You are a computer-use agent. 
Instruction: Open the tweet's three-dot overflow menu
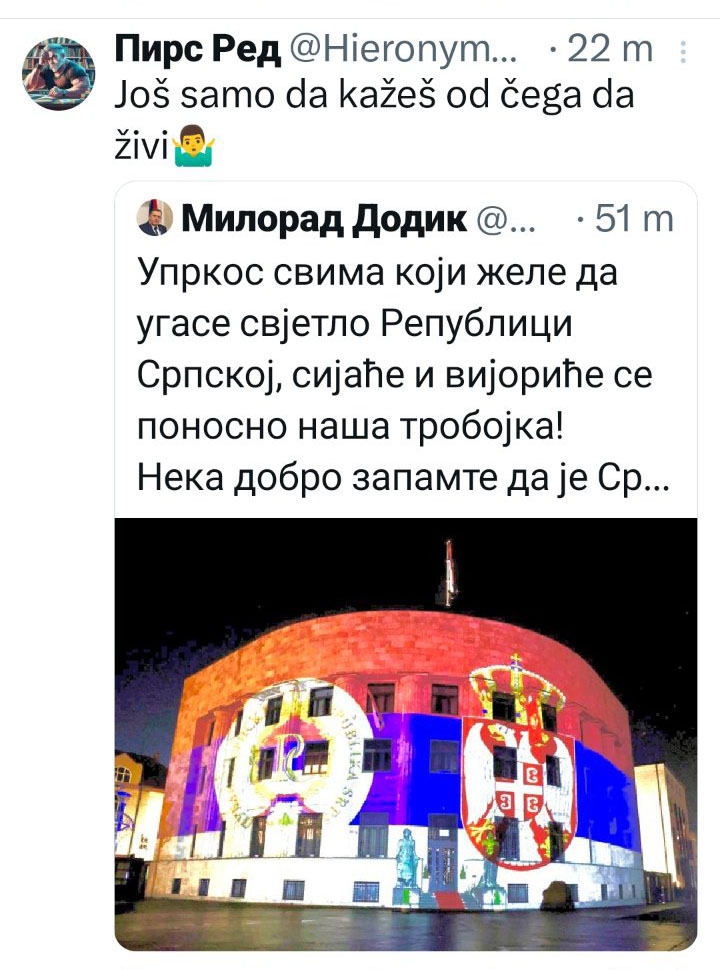(683, 51)
